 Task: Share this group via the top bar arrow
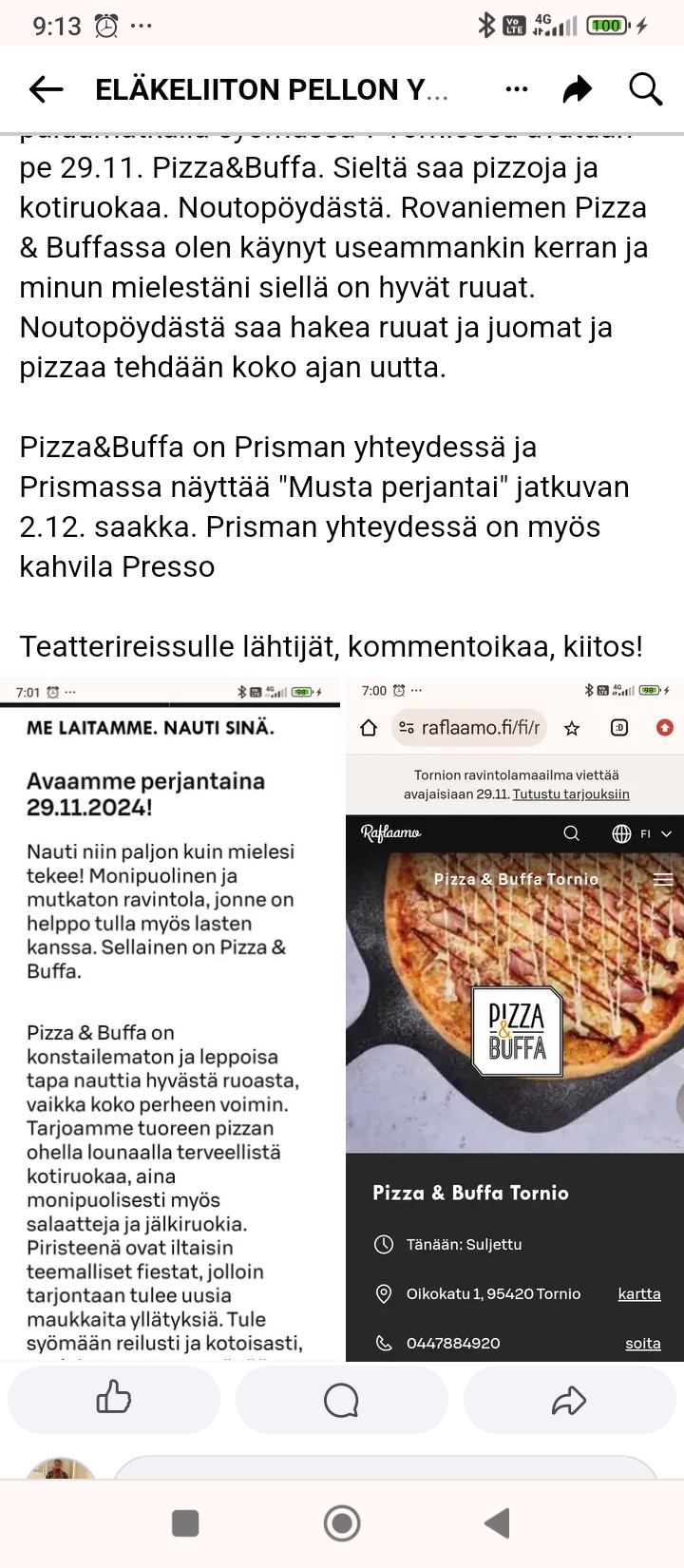tap(578, 89)
